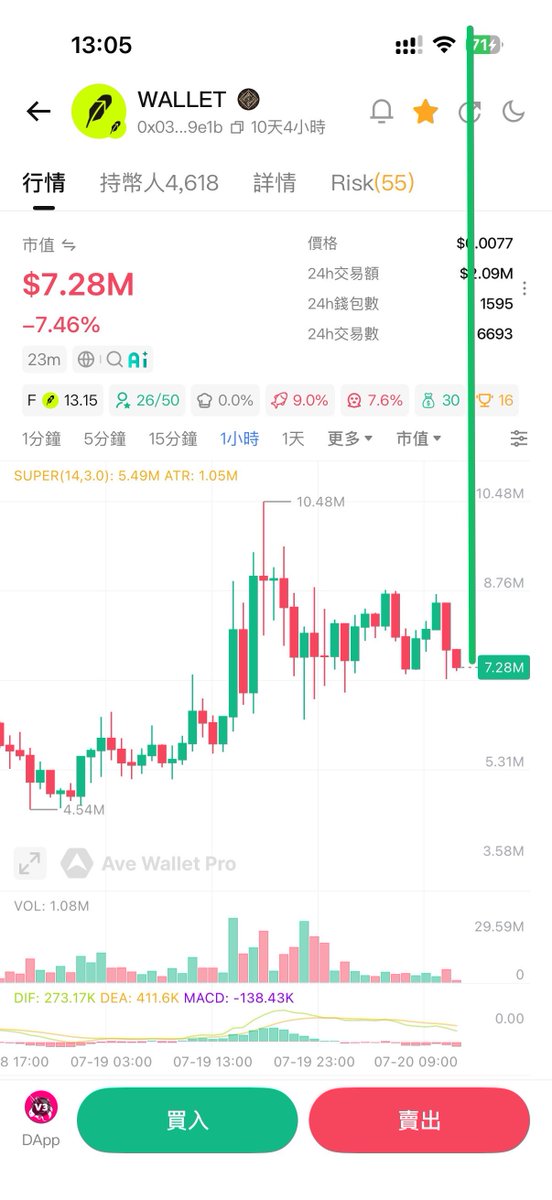The width and height of the screenshot is (552, 1200).
Task: Switch to the 持幣人 holders tab
Action: point(159,183)
